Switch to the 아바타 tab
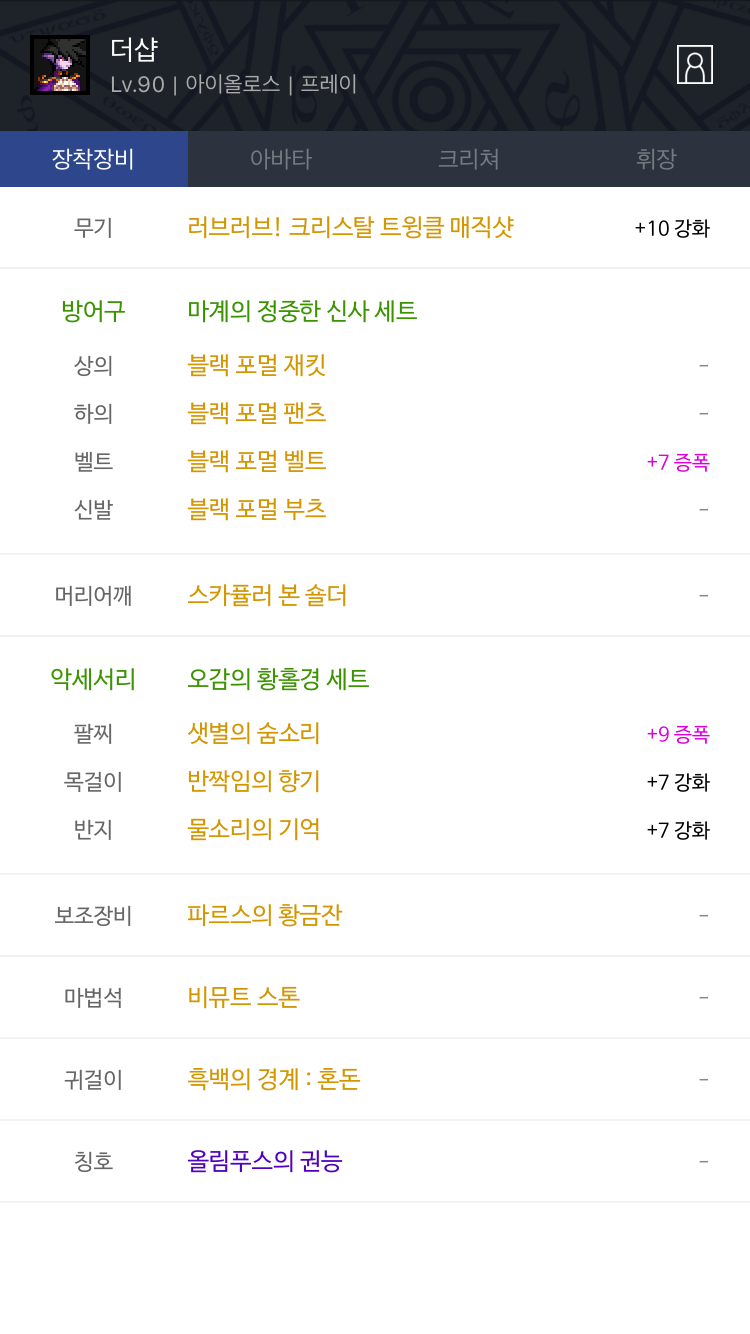750x1334 pixels. [281, 159]
